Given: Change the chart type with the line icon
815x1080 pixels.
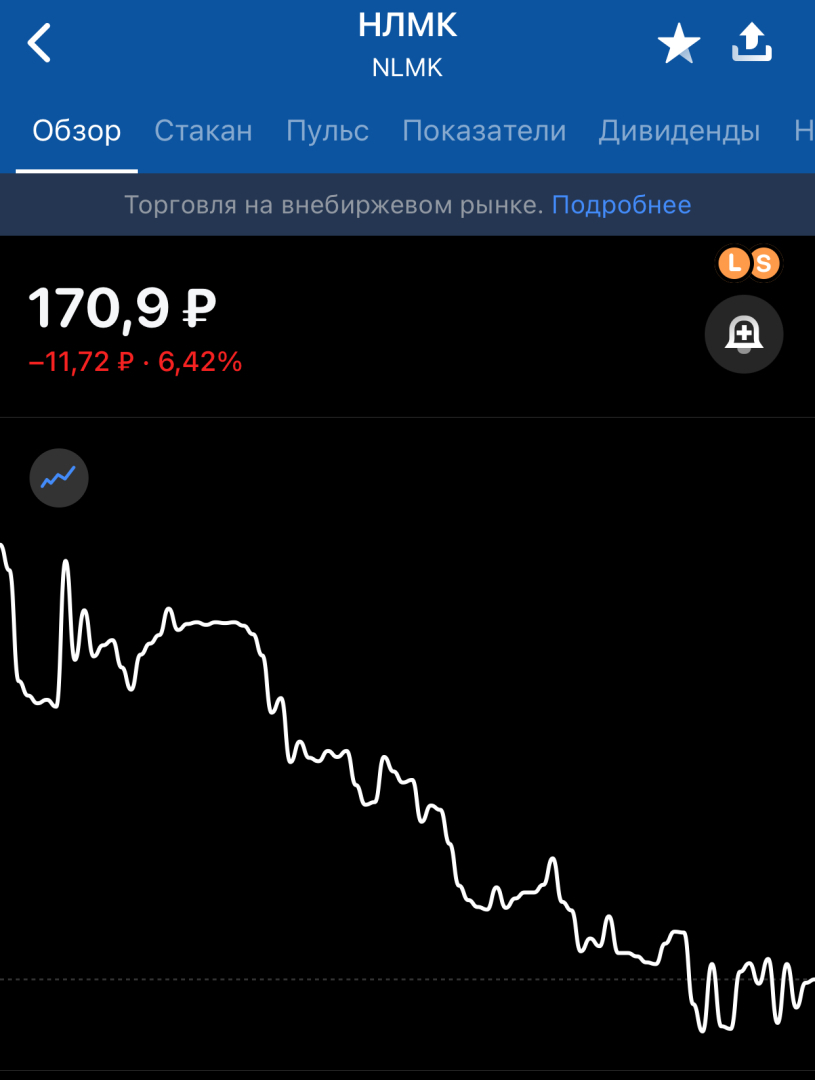Looking at the screenshot, I should 59,478.
